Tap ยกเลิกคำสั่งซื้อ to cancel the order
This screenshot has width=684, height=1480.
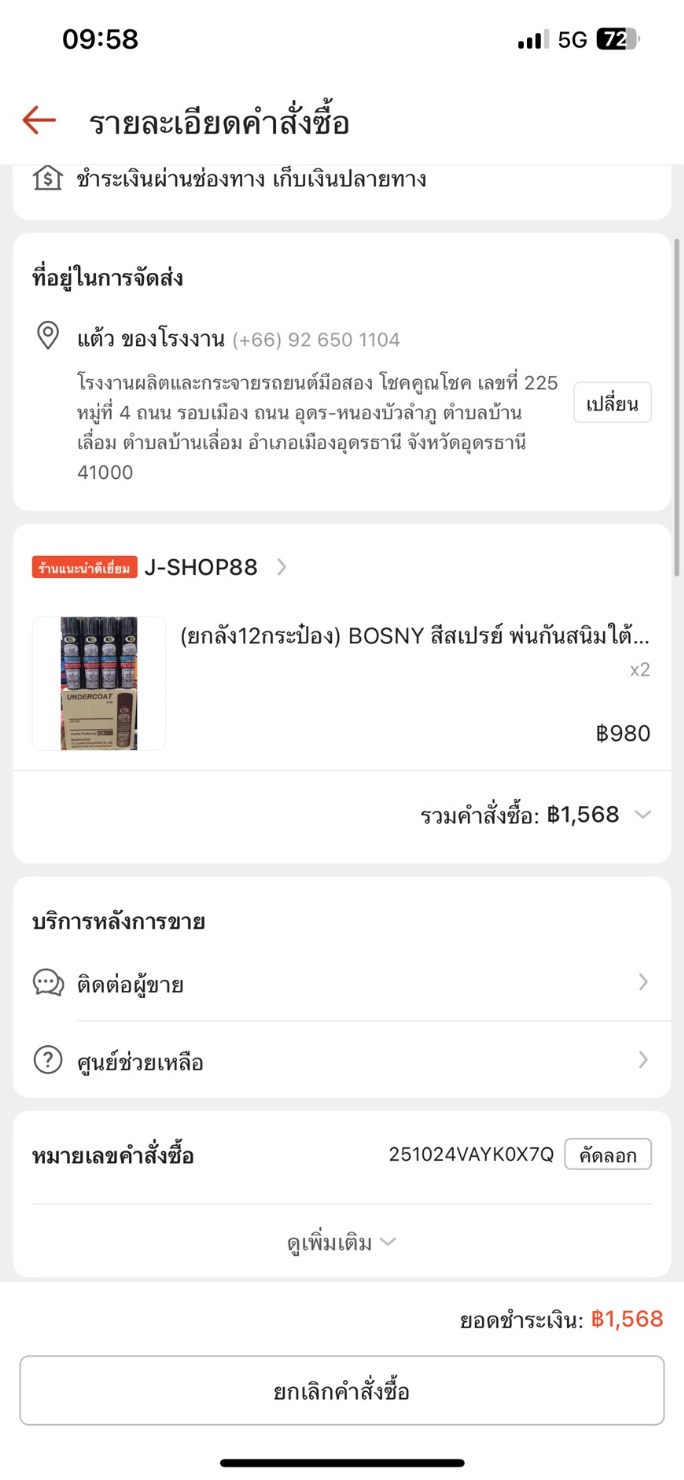341,1391
